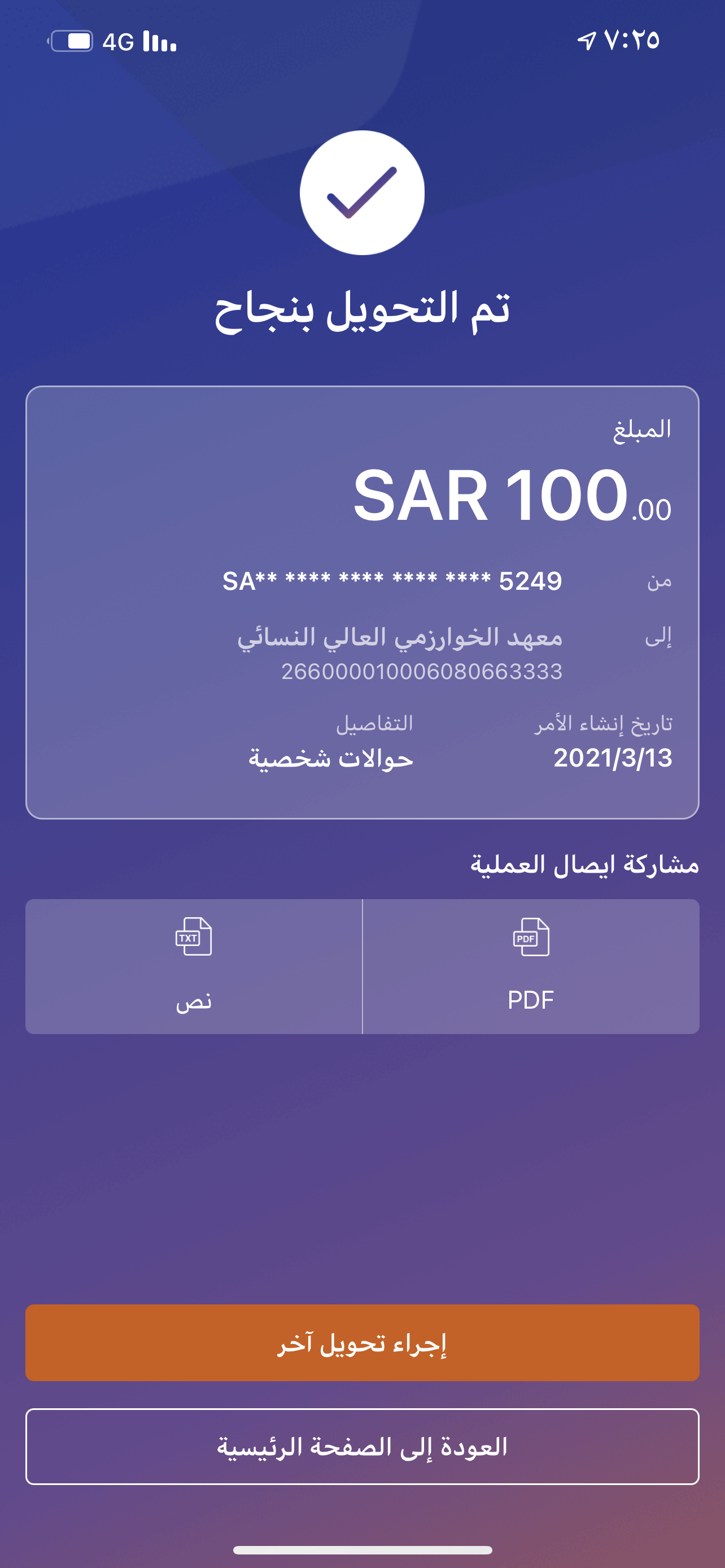Viewport: 725px width, 1568px height.
Task: Share the receipt as PDF
Action: tap(531, 966)
